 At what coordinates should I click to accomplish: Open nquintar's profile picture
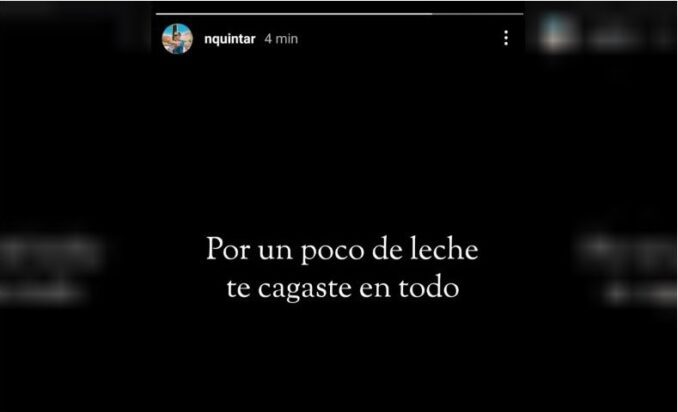pyautogui.click(x=177, y=38)
